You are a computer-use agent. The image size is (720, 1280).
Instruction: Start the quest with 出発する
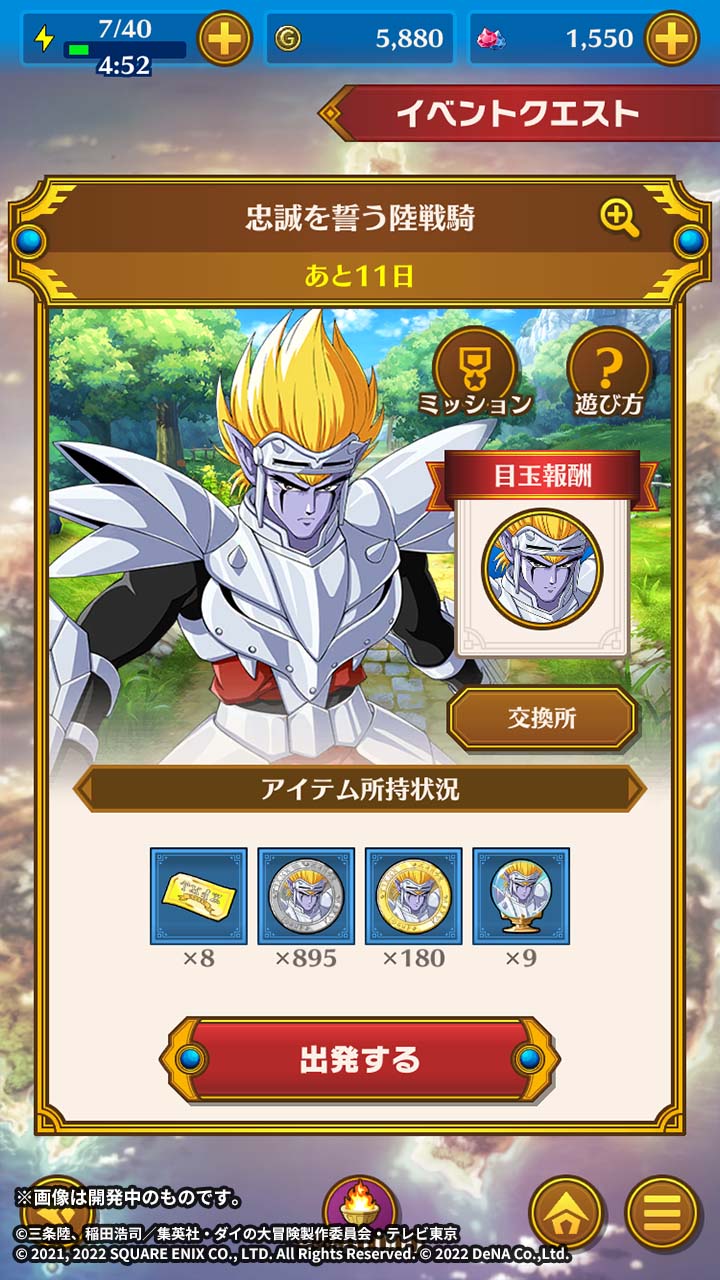[360, 1060]
